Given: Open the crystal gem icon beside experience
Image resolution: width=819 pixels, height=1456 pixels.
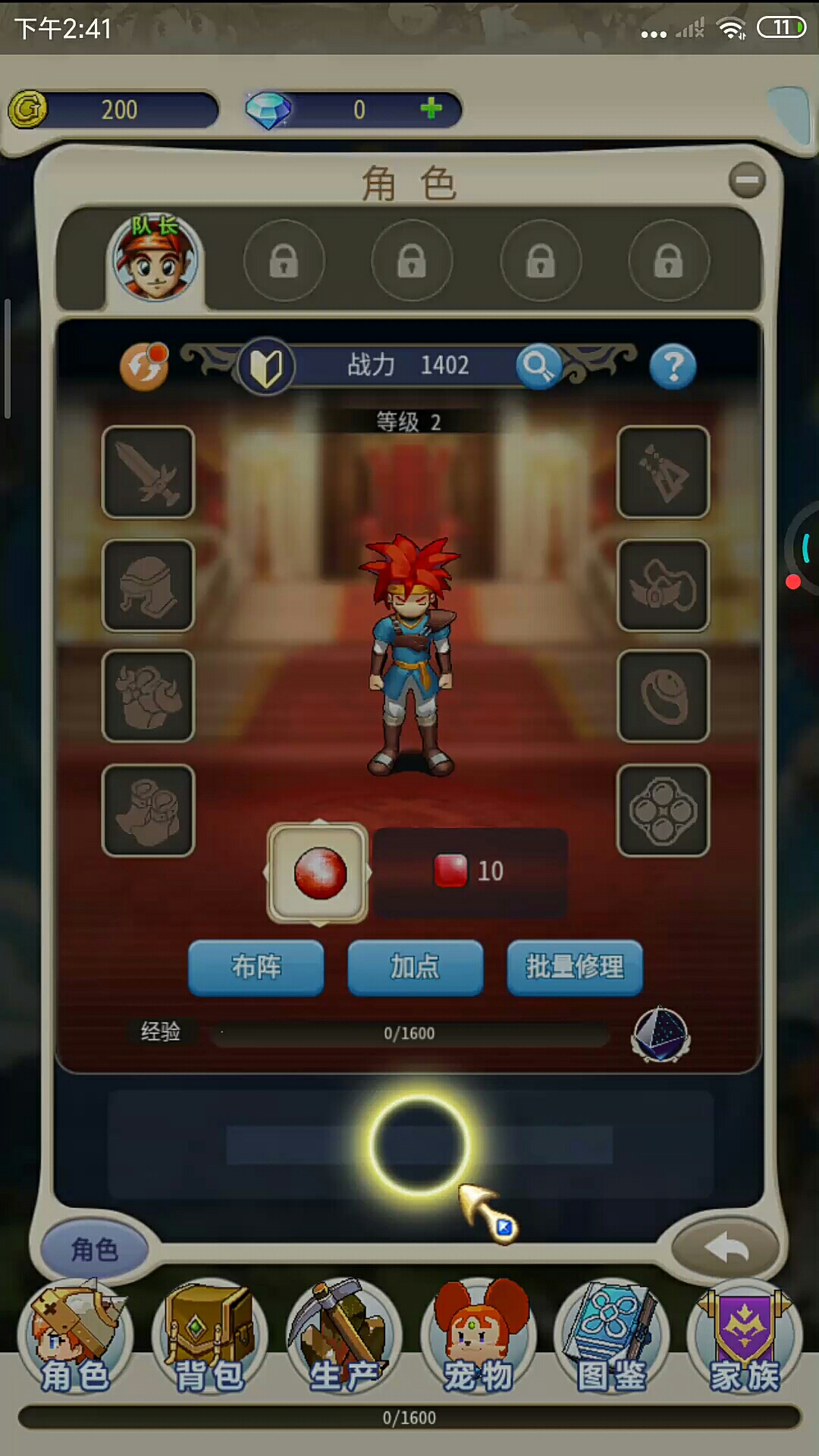Looking at the screenshot, I should click(661, 1034).
